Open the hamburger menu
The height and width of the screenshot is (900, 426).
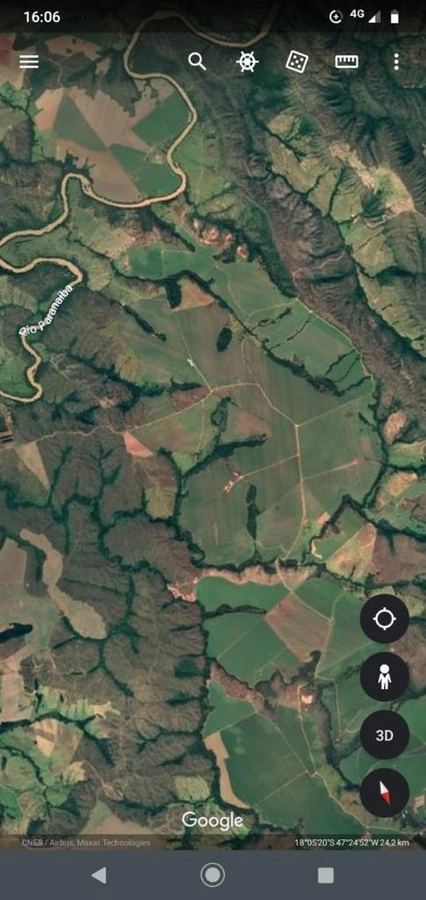(x=29, y=61)
